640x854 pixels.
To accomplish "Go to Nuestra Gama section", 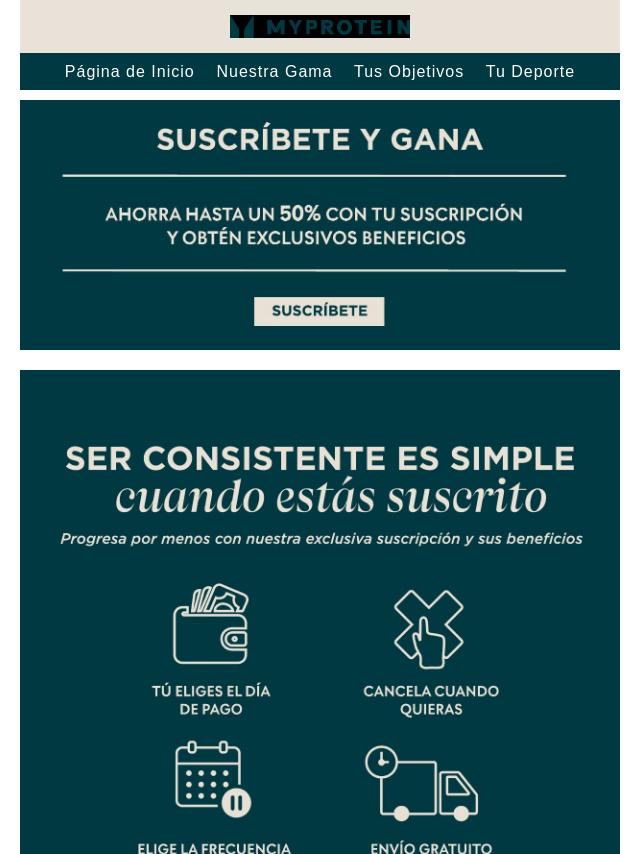I will (x=274, y=72).
